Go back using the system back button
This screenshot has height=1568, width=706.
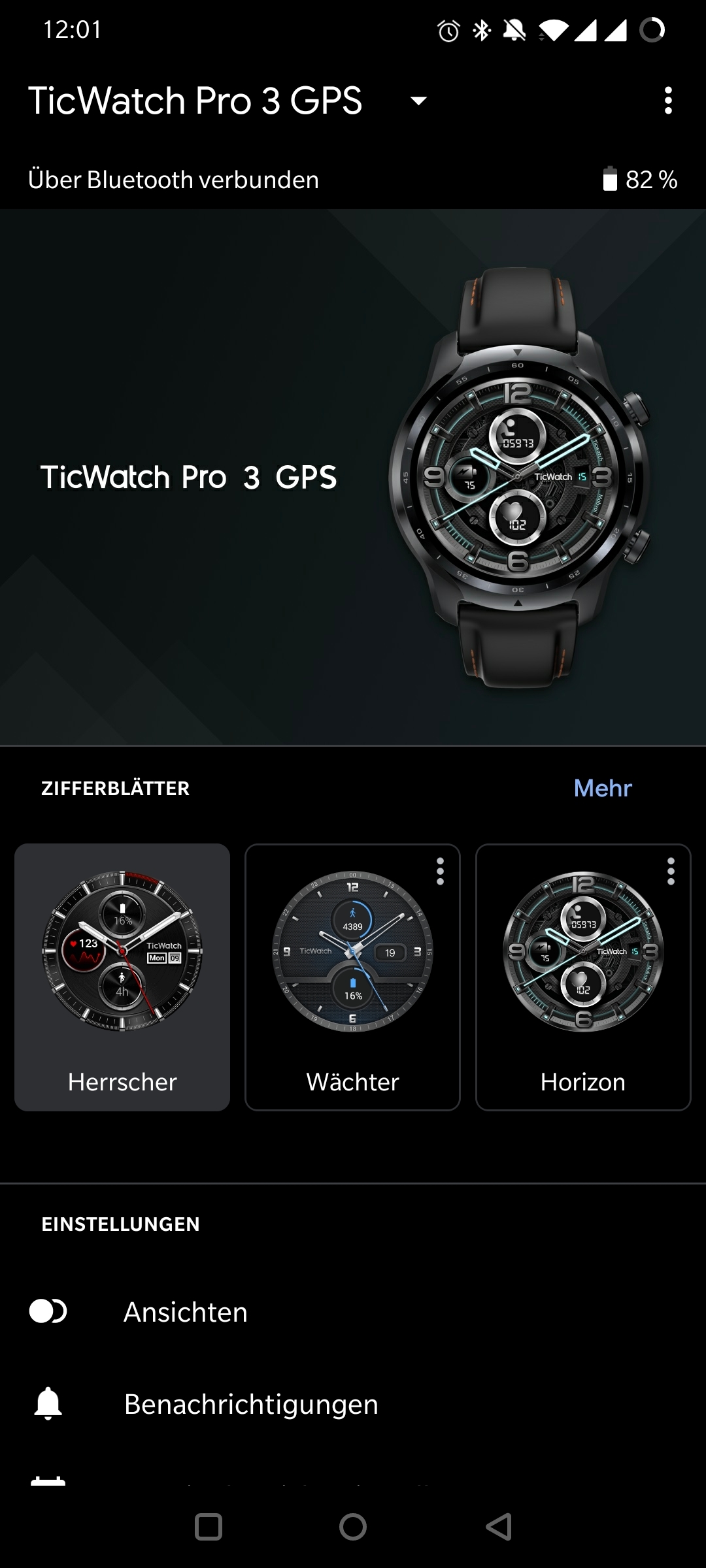pyautogui.click(x=499, y=1527)
